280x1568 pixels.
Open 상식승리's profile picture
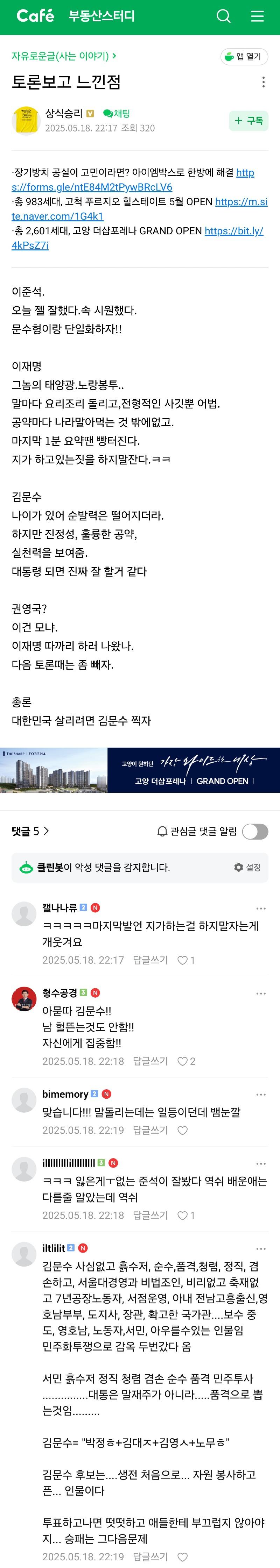pos(26,120)
